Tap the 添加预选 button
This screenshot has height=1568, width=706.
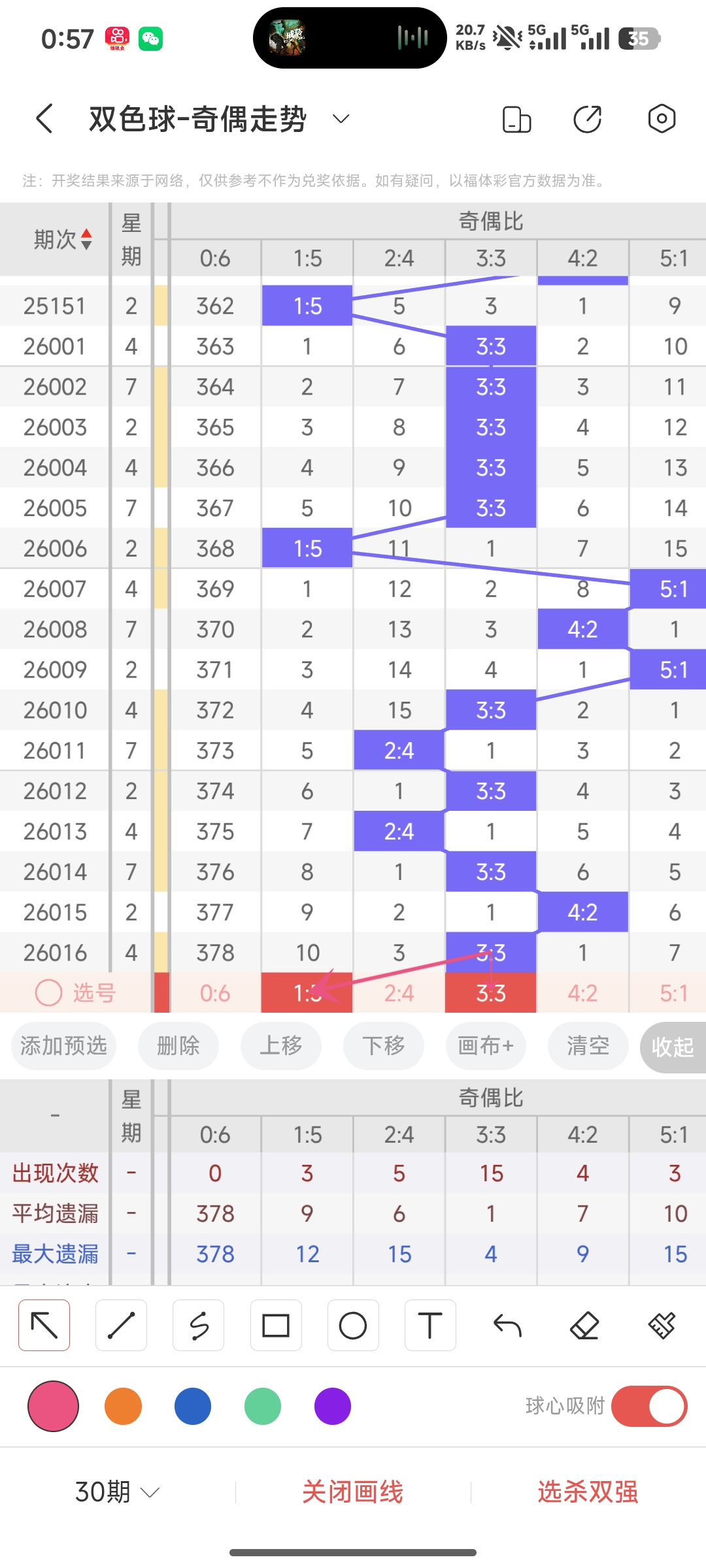click(63, 1046)
